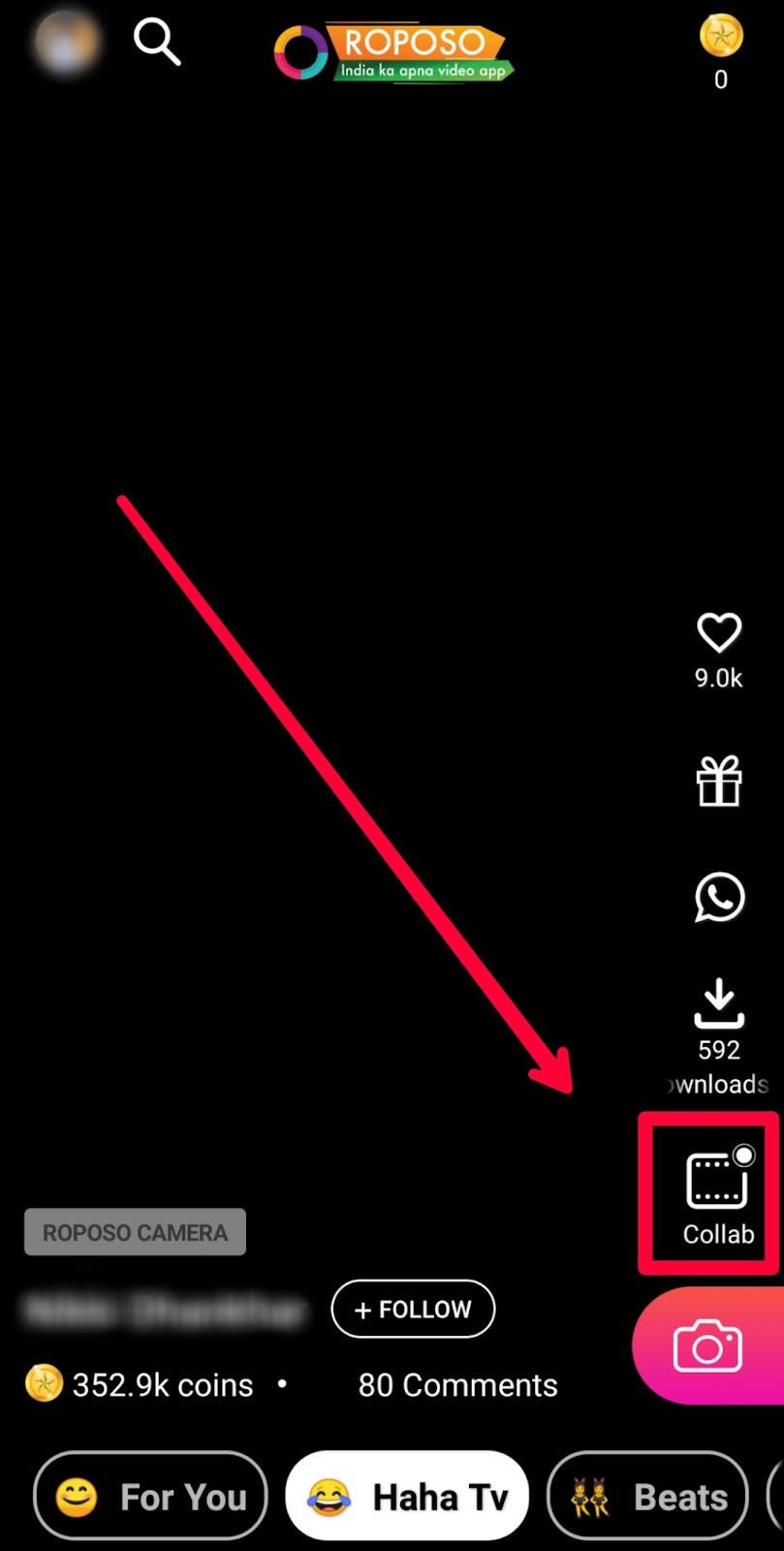Screen dimensions: 784x1551
Task: Switch to the For You channel
Action: tap(150, 1497)
